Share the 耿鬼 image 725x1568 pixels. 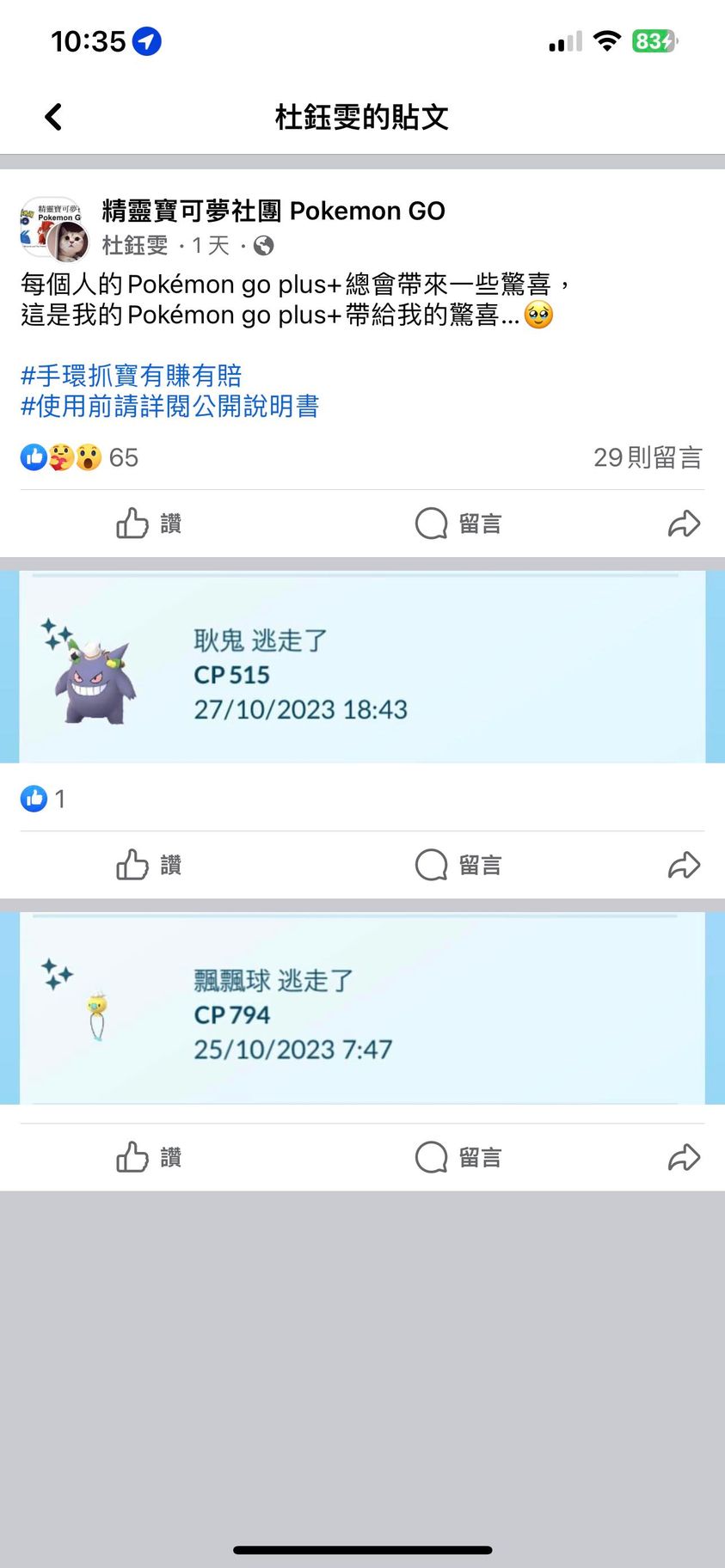click(684, 865)
